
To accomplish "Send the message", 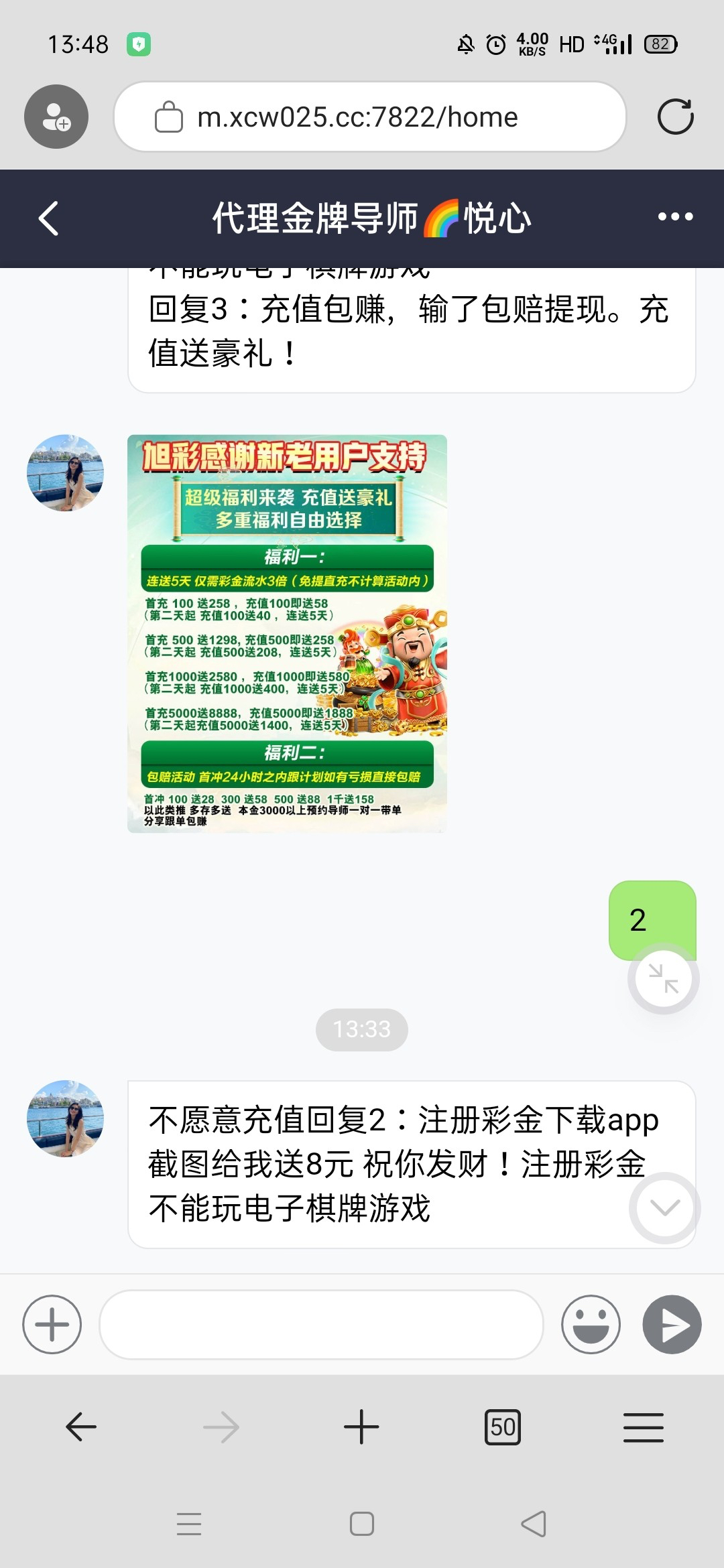I will coord(672,1325).
